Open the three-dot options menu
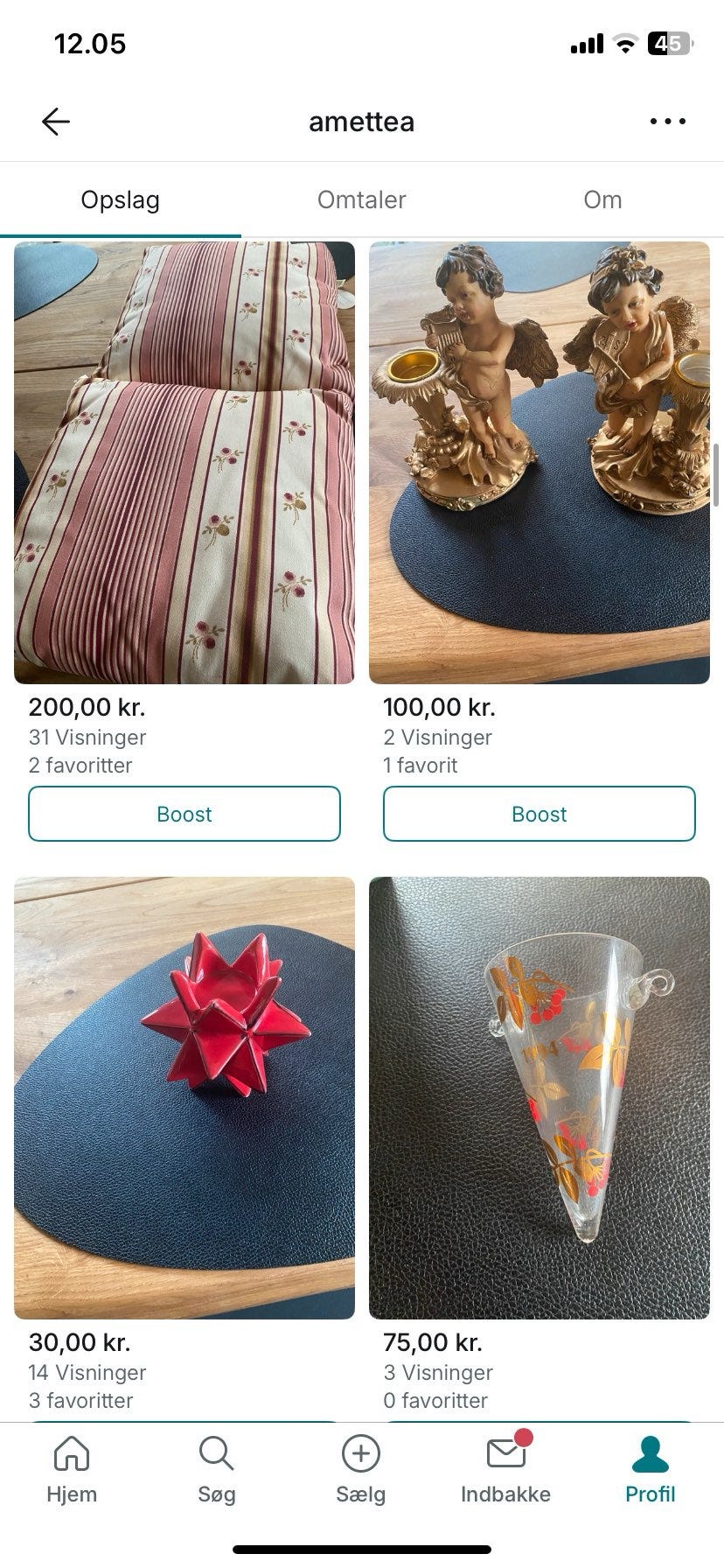The width and height of the screenshot is (724, 1568). (x=667, y=121)
